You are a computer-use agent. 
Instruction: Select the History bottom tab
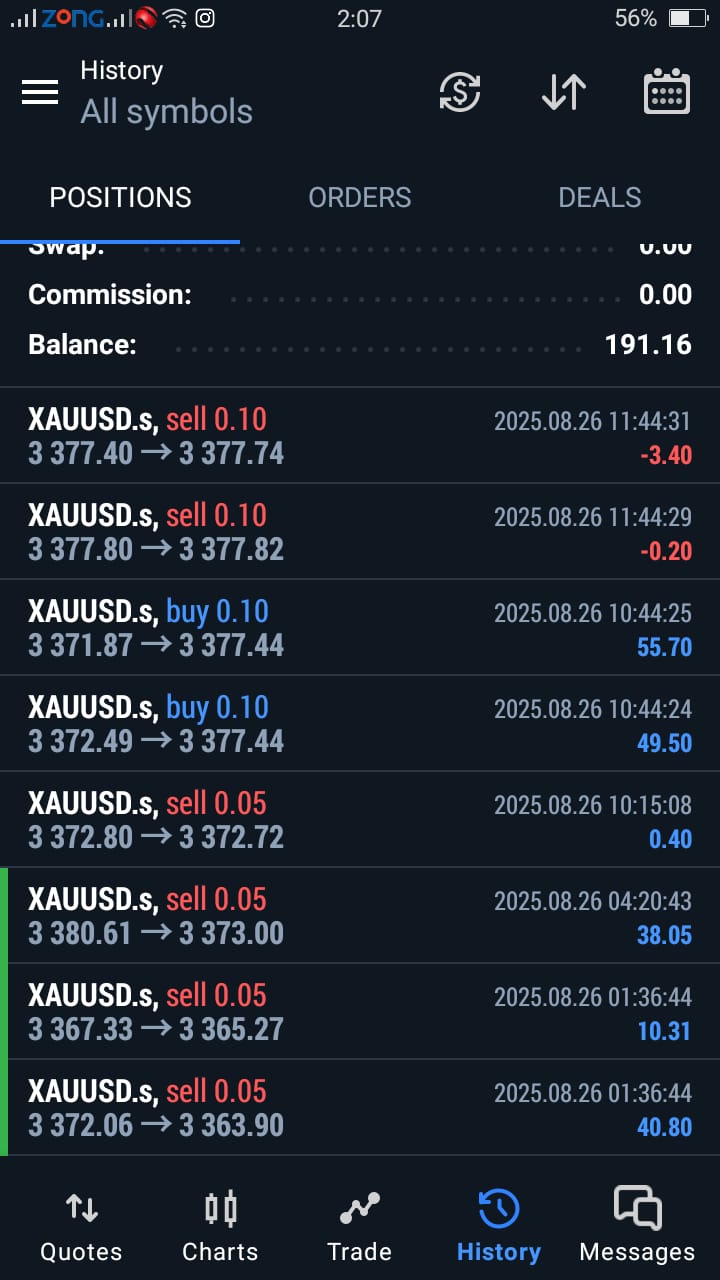point(498,1226)
